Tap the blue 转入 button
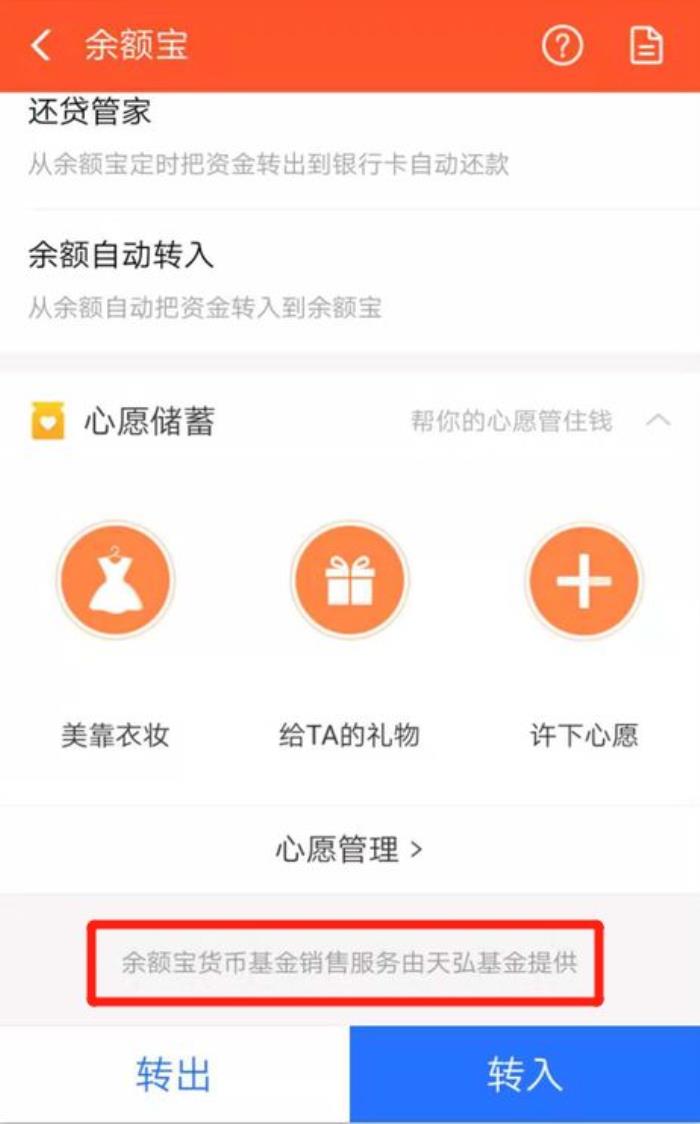The width and height of the screenshot is (700, 1124). click(x=525, y=1075)
